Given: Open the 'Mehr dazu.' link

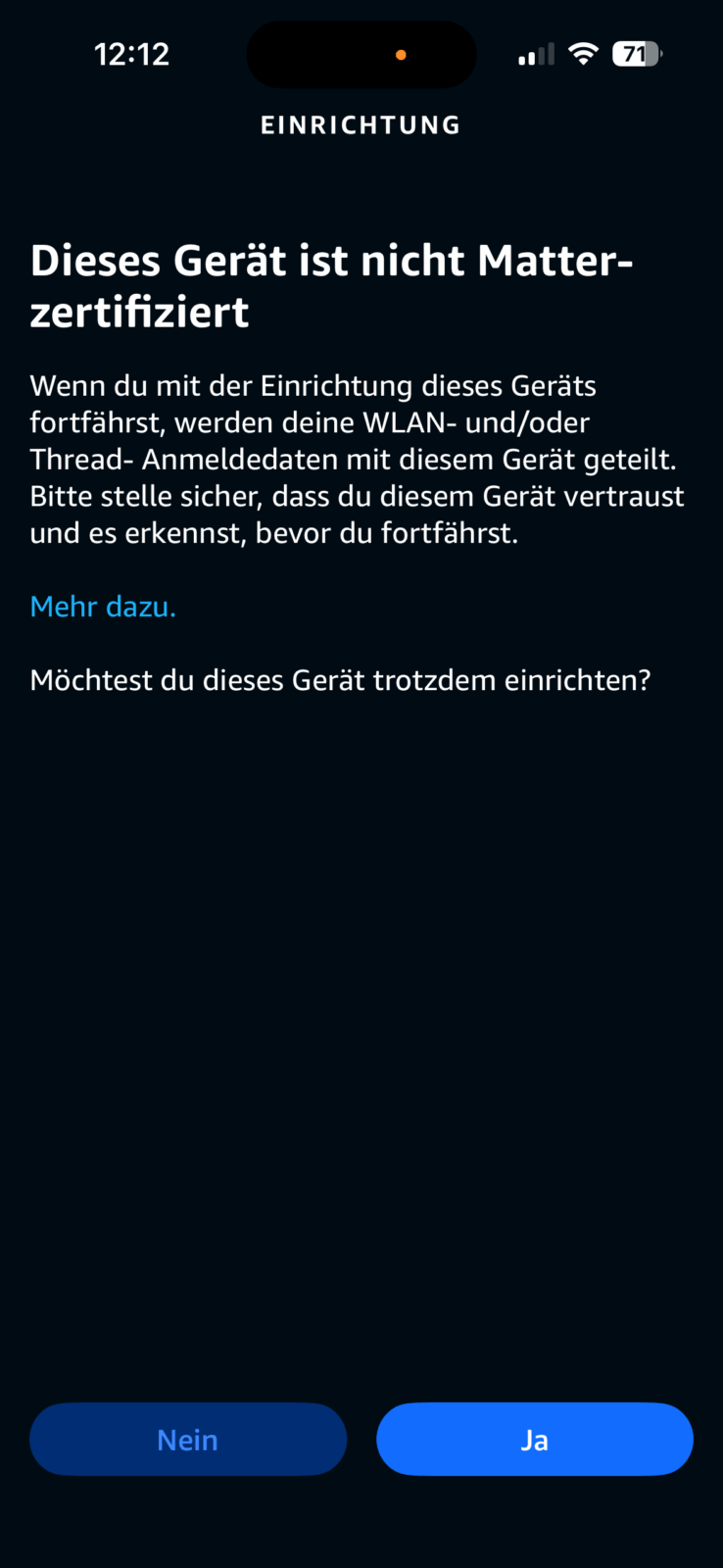Looking at the screenshot, I should point(103,607).
